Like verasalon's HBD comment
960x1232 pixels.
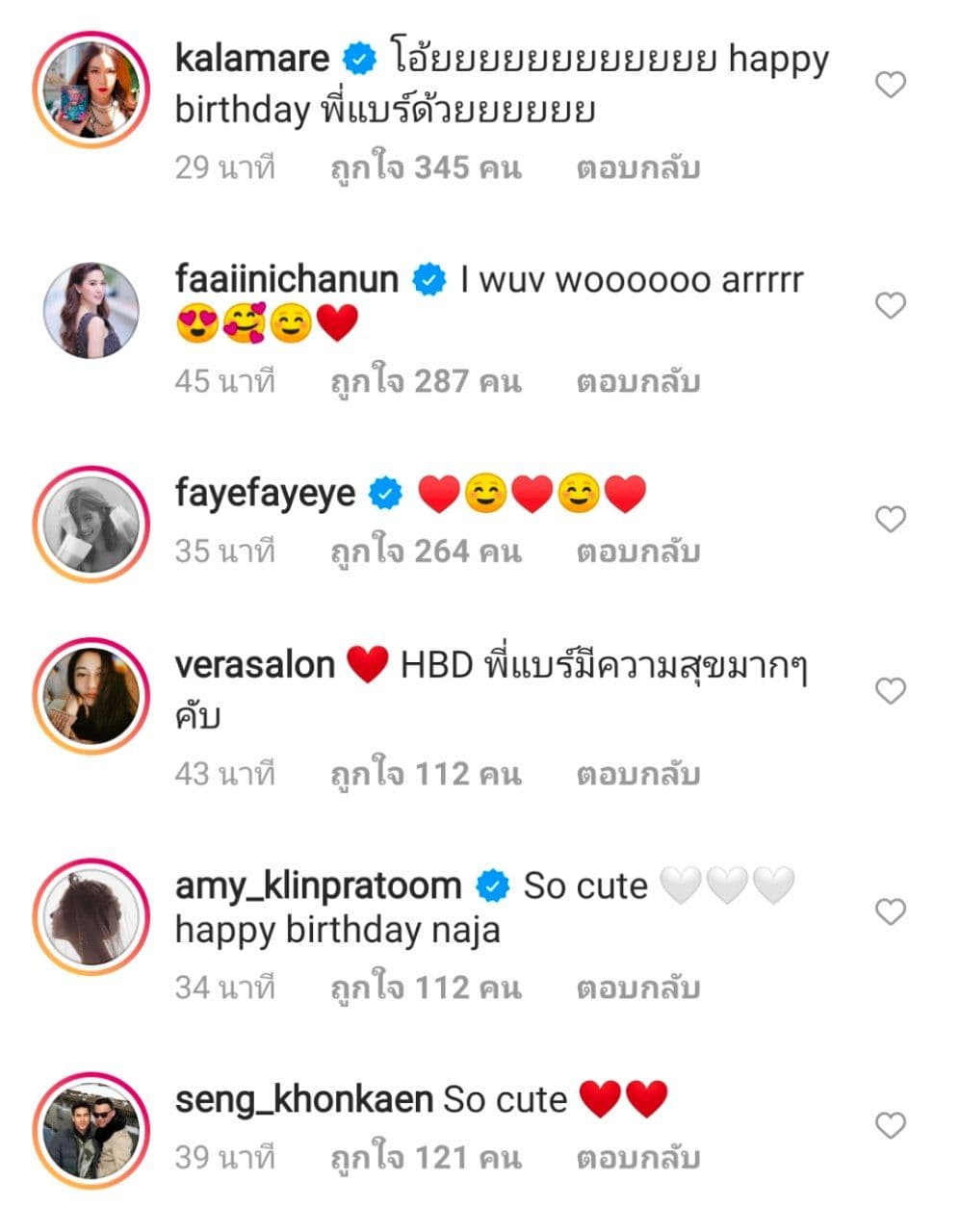tap(891, 691)
